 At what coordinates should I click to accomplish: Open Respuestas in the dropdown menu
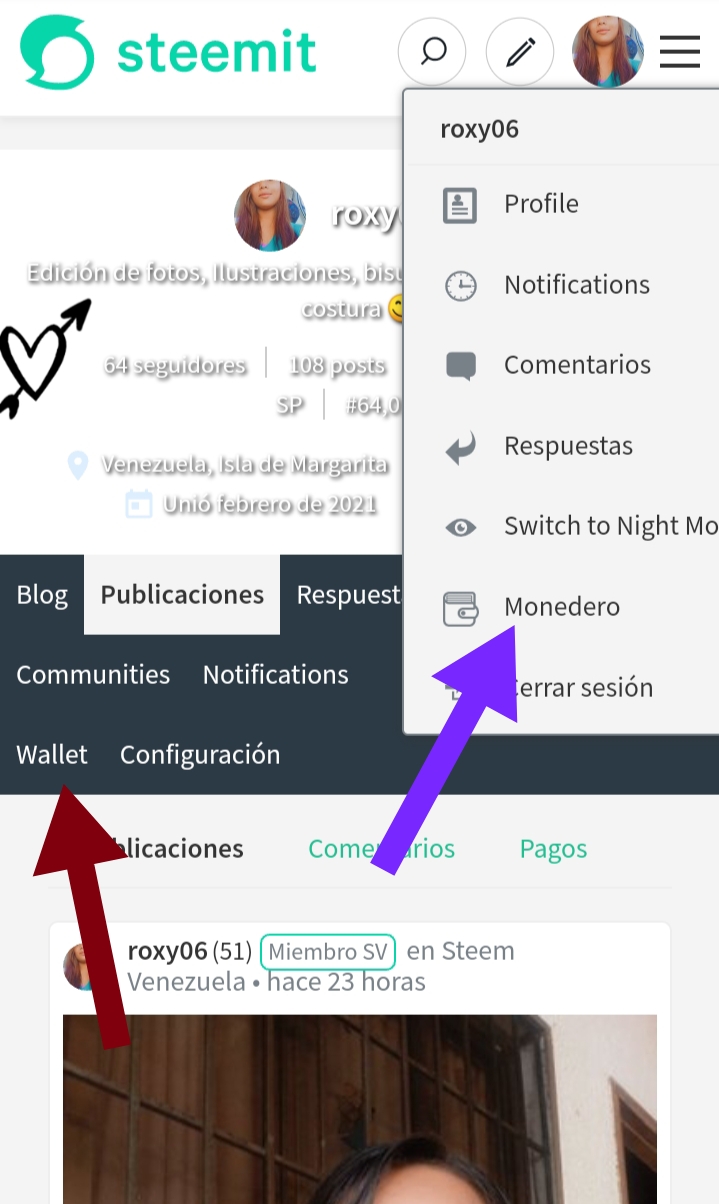[x=567, y=446]
